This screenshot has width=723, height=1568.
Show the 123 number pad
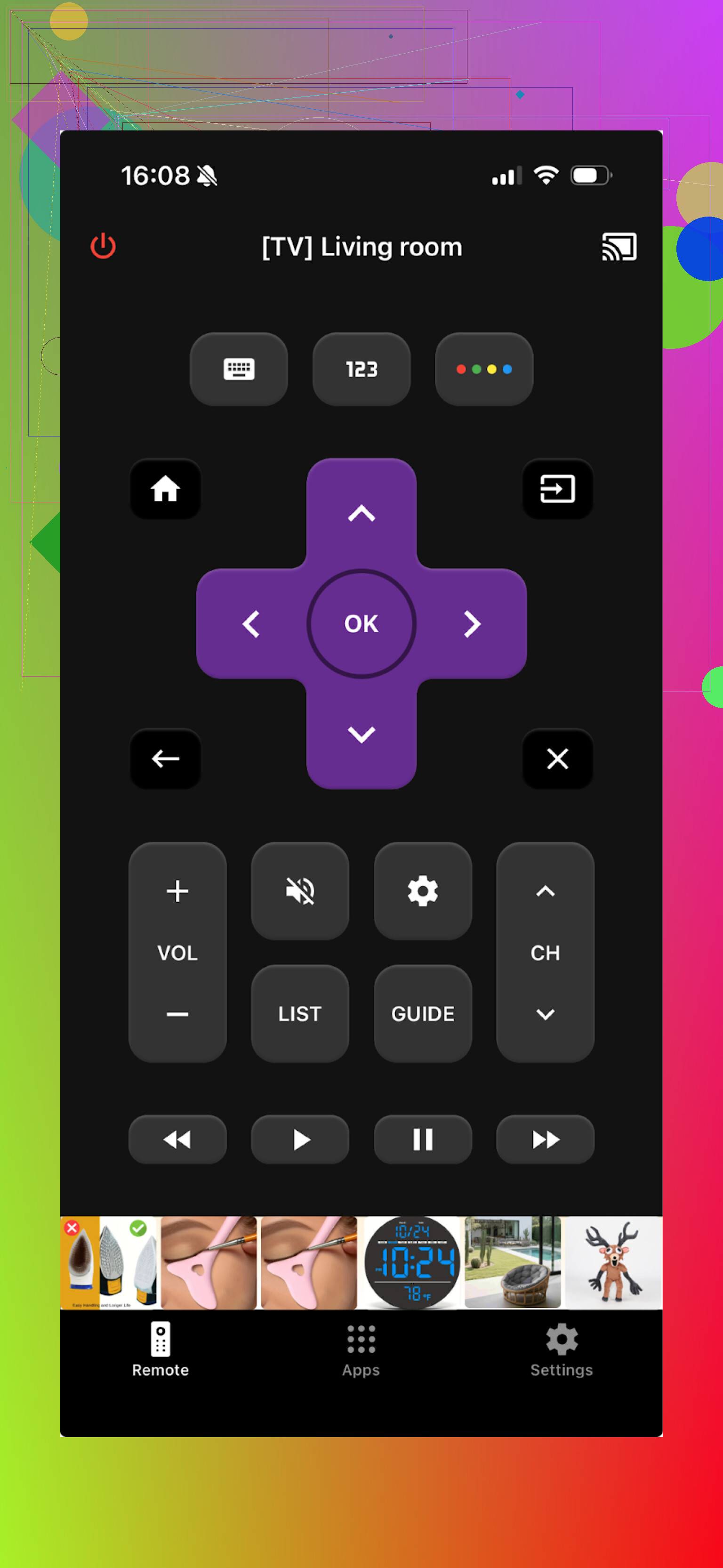(x=361, y=369)
